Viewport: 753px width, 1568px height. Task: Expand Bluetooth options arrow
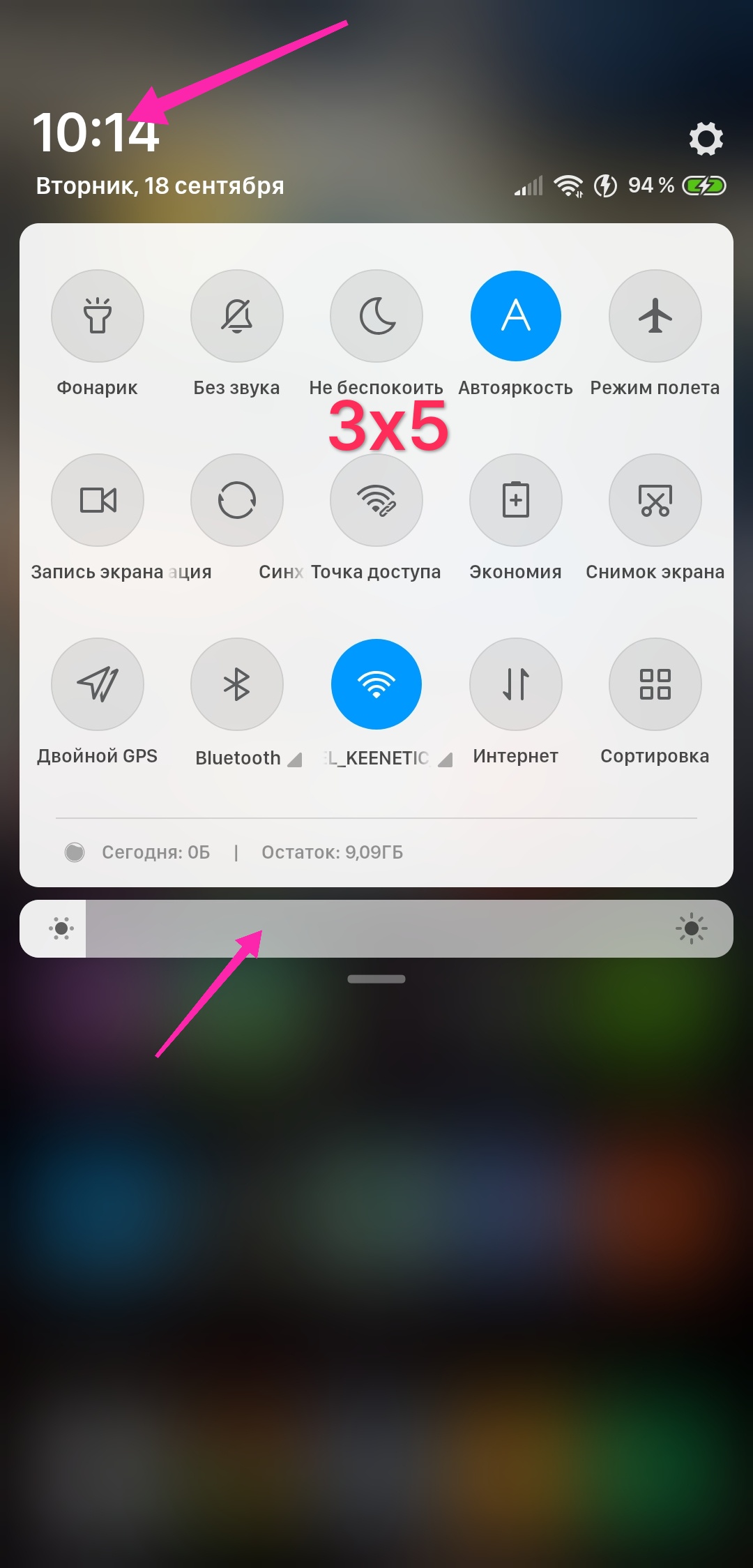tap(295, 760)
